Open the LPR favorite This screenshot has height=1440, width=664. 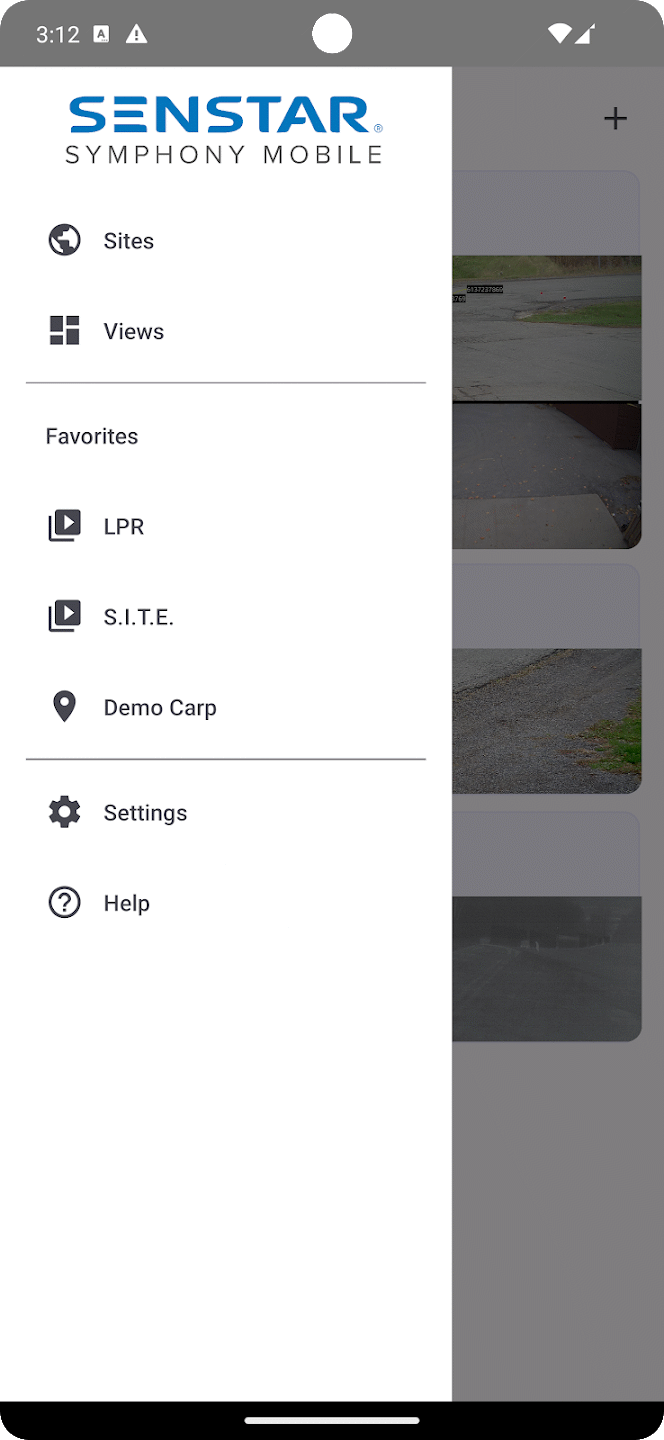pos(123,526)
